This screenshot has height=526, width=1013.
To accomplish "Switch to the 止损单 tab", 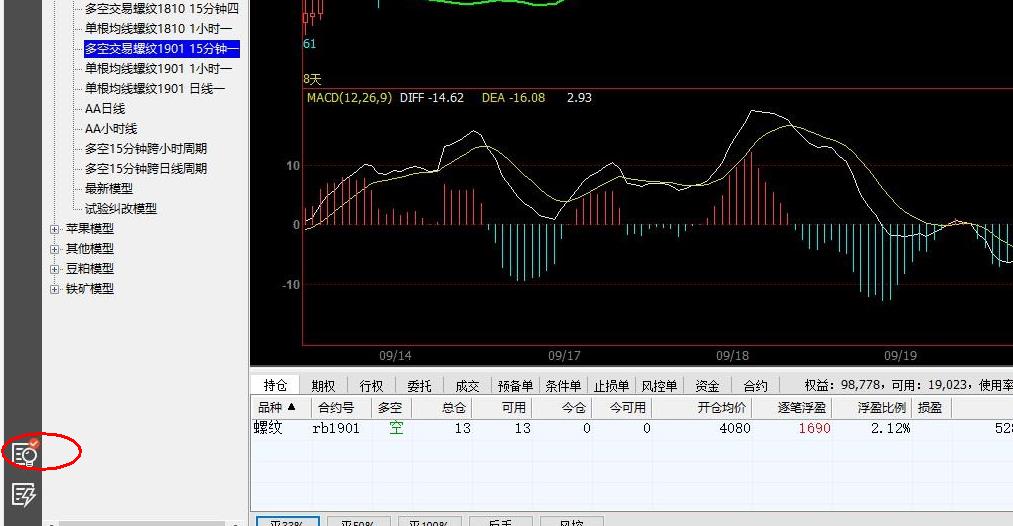I will 611,386.
